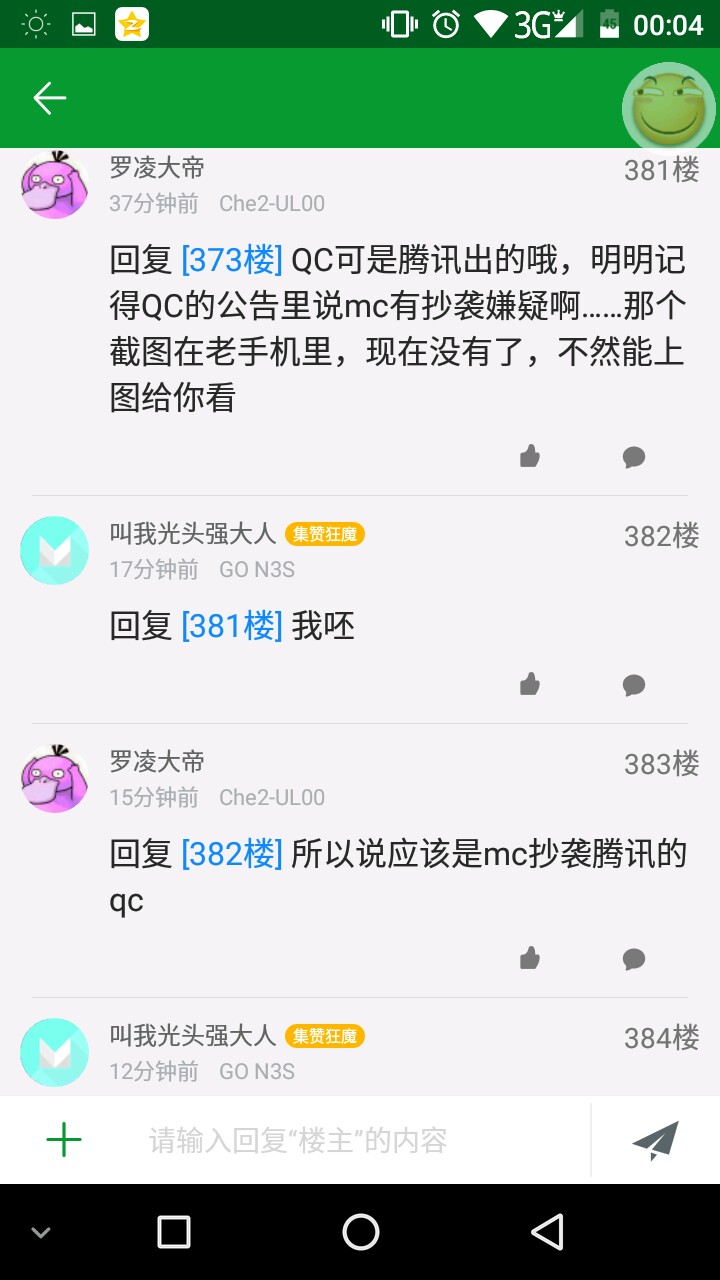View 罗凌大帝's avatar on floor 381楼
720x1280 pixels.
coord(55,185)
